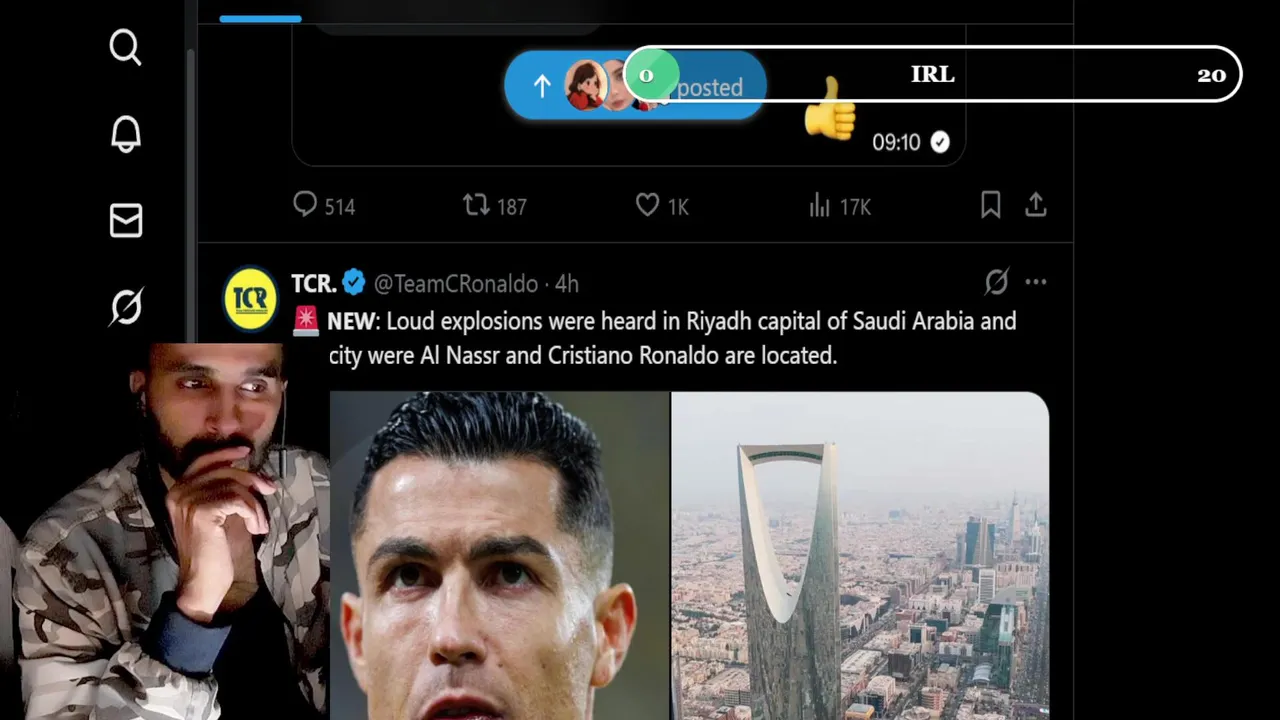1280x720 pixels.
Task: Ask Grok about the TCR post
Action: [996, 282]
